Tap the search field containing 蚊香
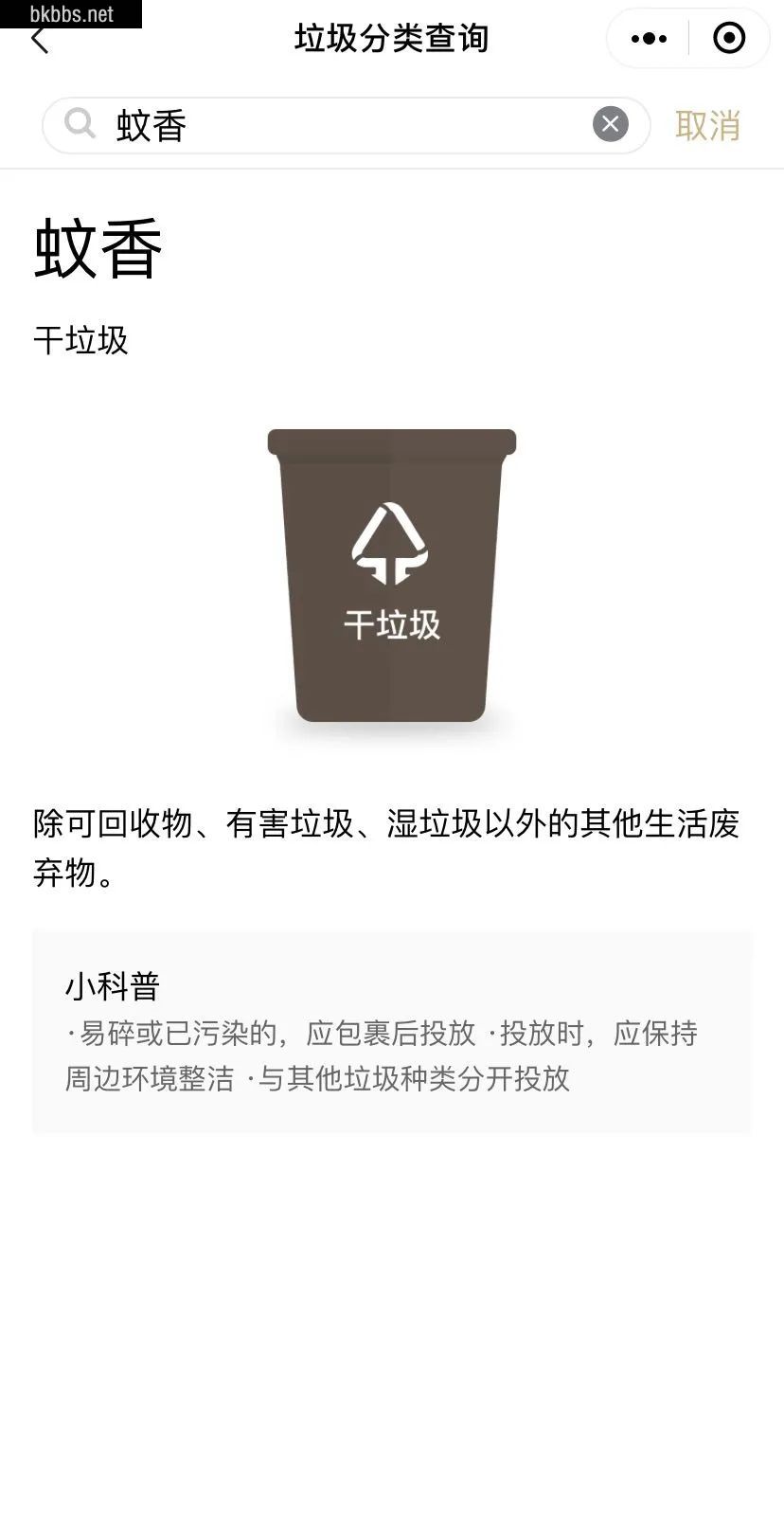 pyautogui.click(x=347, y=125)
